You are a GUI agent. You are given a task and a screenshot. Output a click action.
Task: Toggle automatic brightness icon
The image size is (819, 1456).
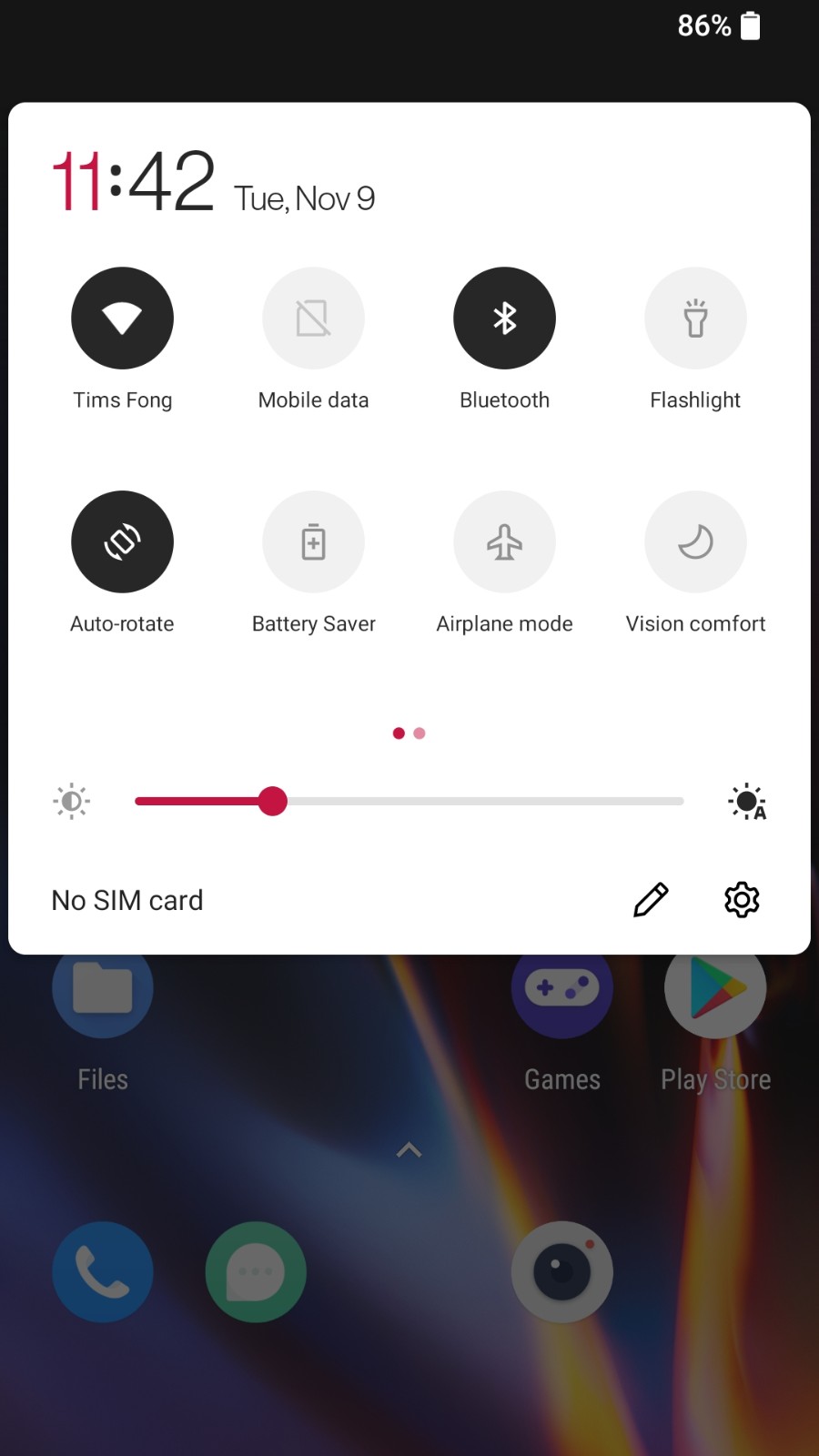[747, 802]
